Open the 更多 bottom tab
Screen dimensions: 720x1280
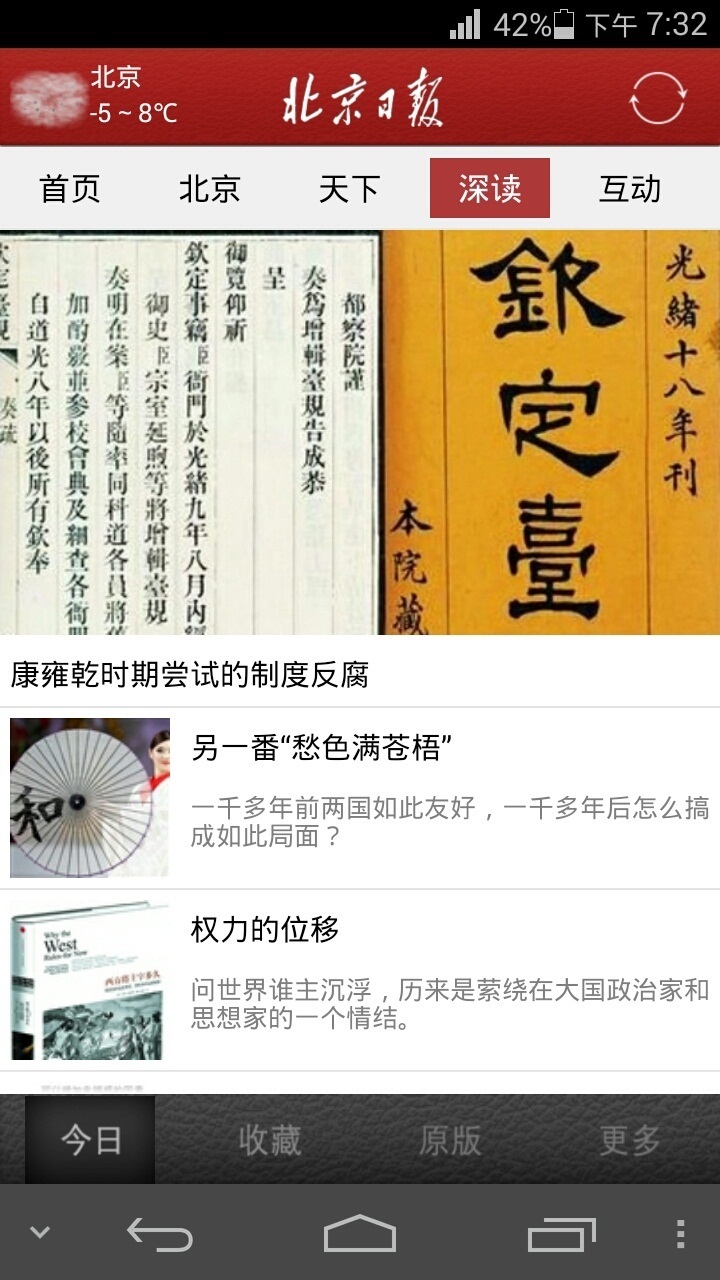[x=630, y=1140]
